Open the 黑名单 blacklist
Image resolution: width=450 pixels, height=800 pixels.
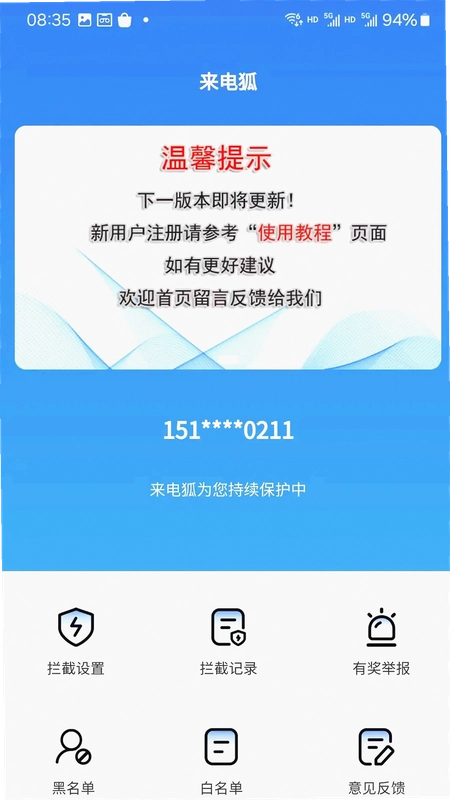click(x=73, y=761)
